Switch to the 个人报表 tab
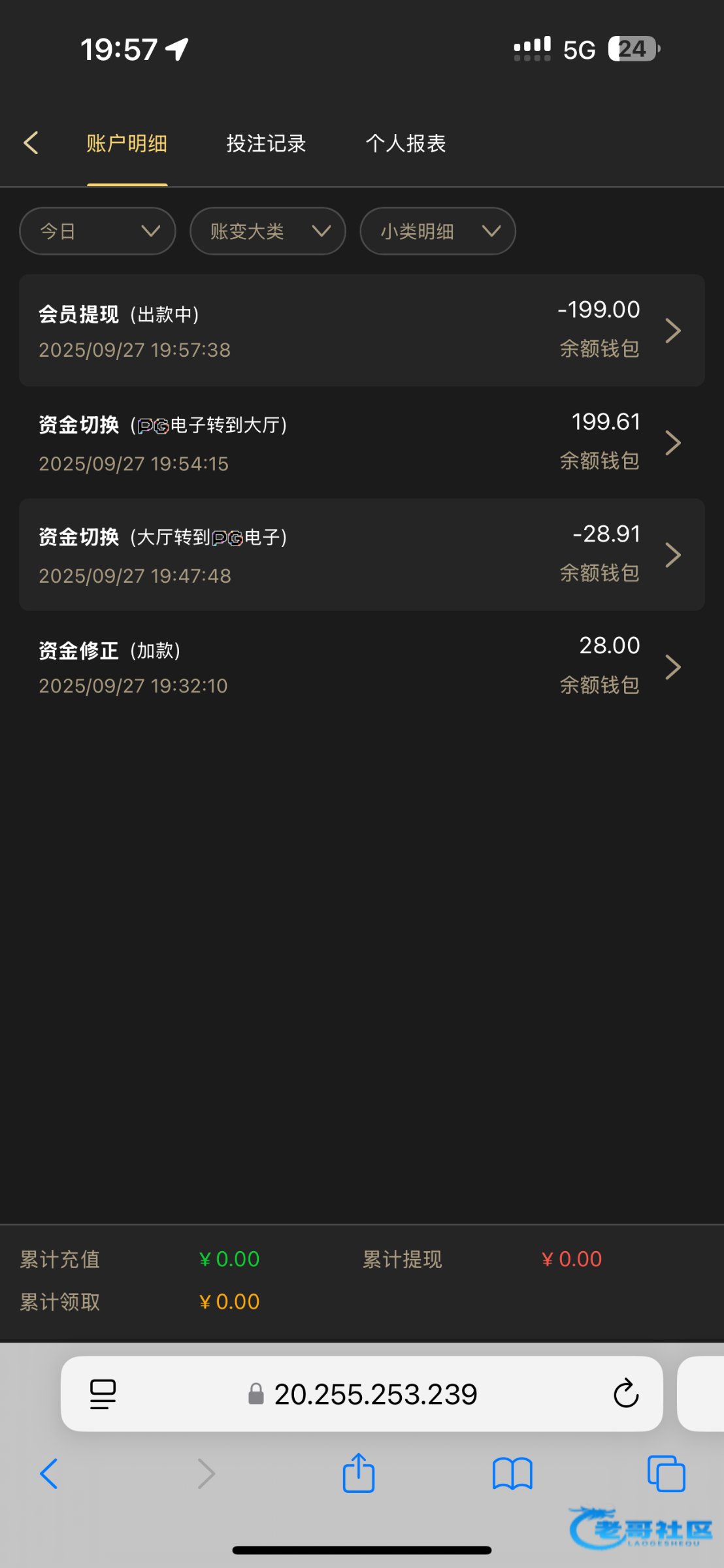Screen dimensions: 724x1568 tap(405, 144)
